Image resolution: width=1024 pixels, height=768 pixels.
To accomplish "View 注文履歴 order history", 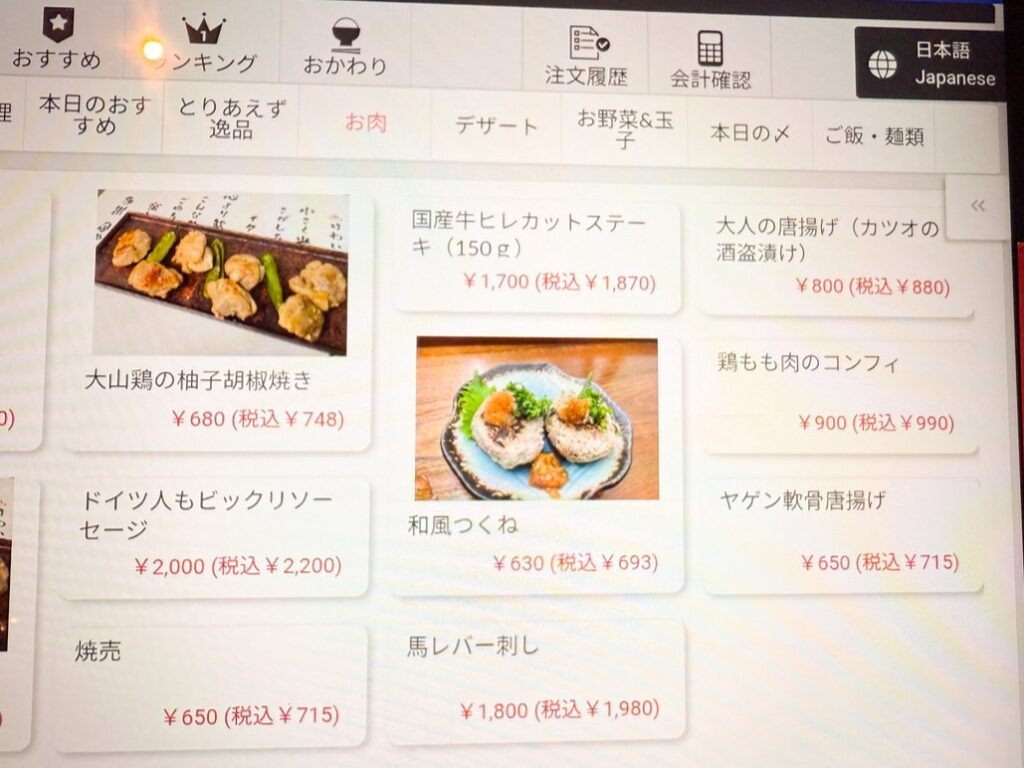I will (584, 54).
